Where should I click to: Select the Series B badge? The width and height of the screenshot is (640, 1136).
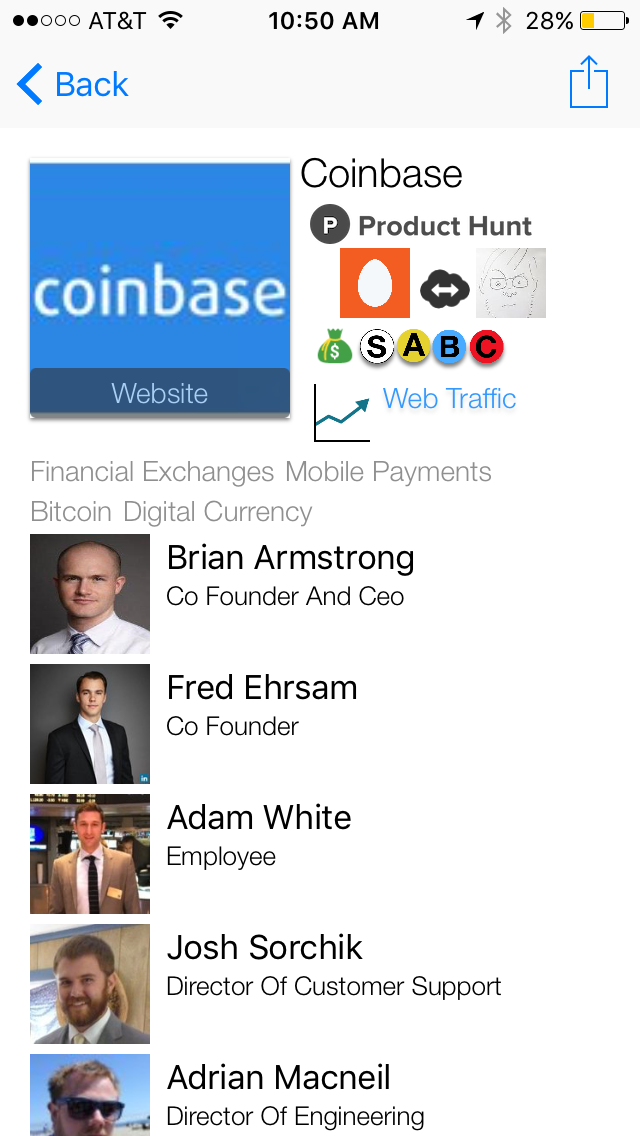point(449,347)
